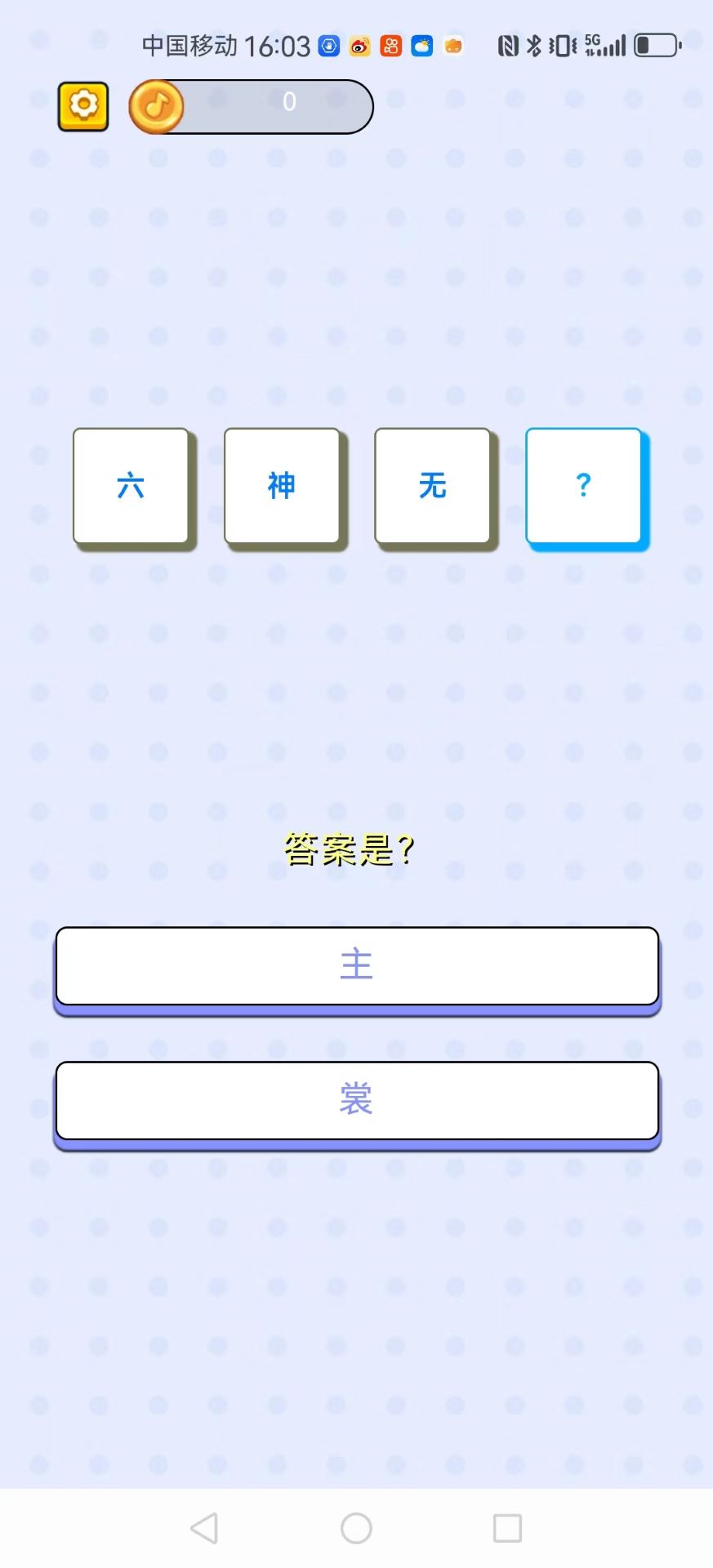Tap the weather app icon in the status bar
Viewport: 713px width, 1568px height.
pyautogui.click(x=422, y=47)
